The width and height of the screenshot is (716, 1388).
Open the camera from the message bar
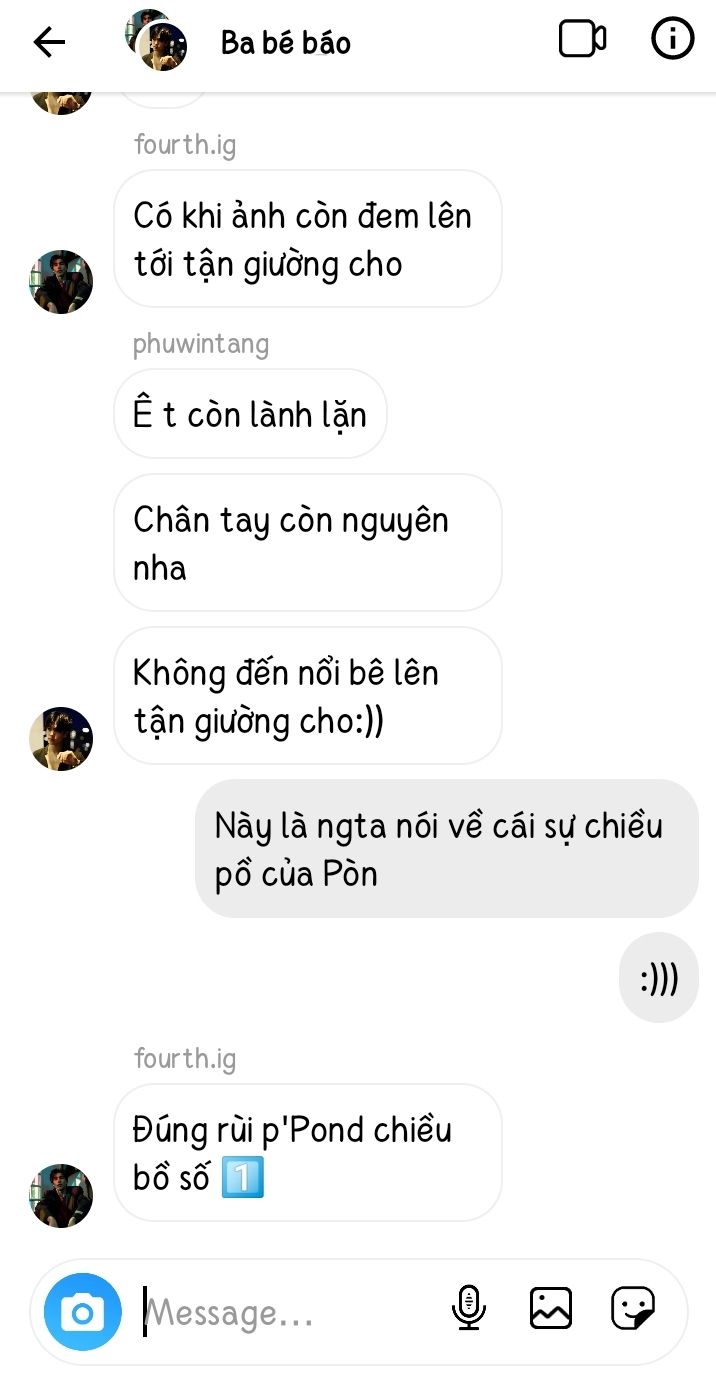pyautogui.click(x=82, y=1312)
